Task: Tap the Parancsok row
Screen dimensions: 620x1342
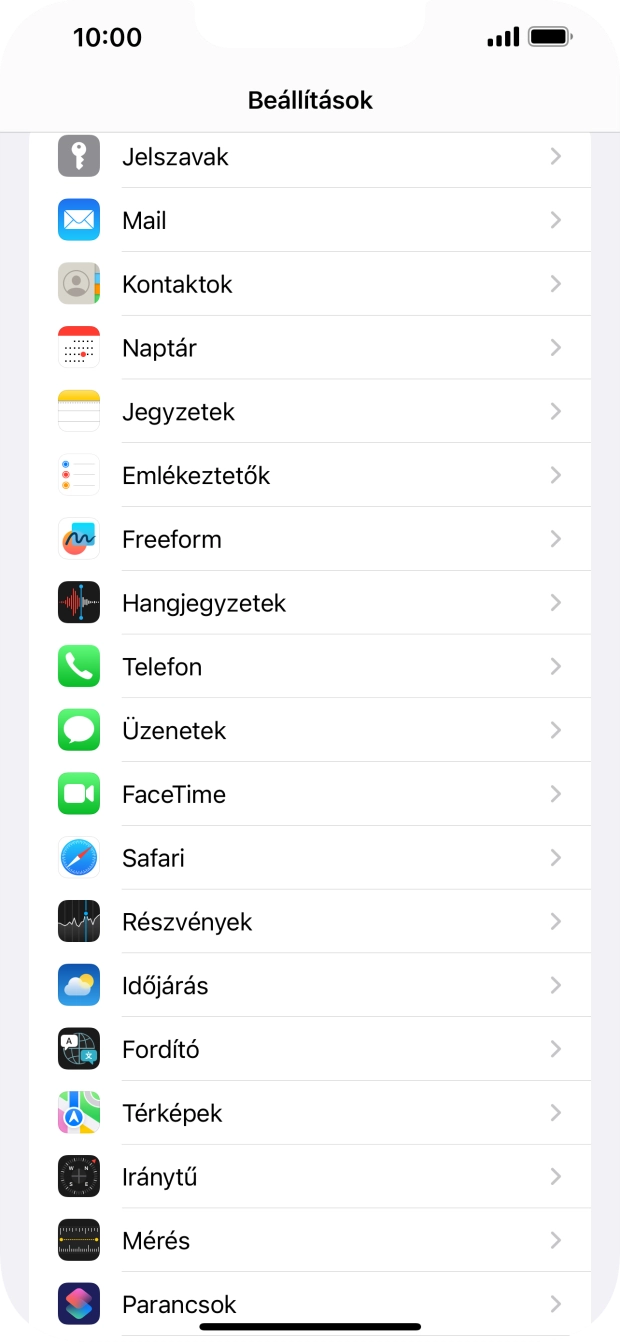Action: [x=310, y=1304]
